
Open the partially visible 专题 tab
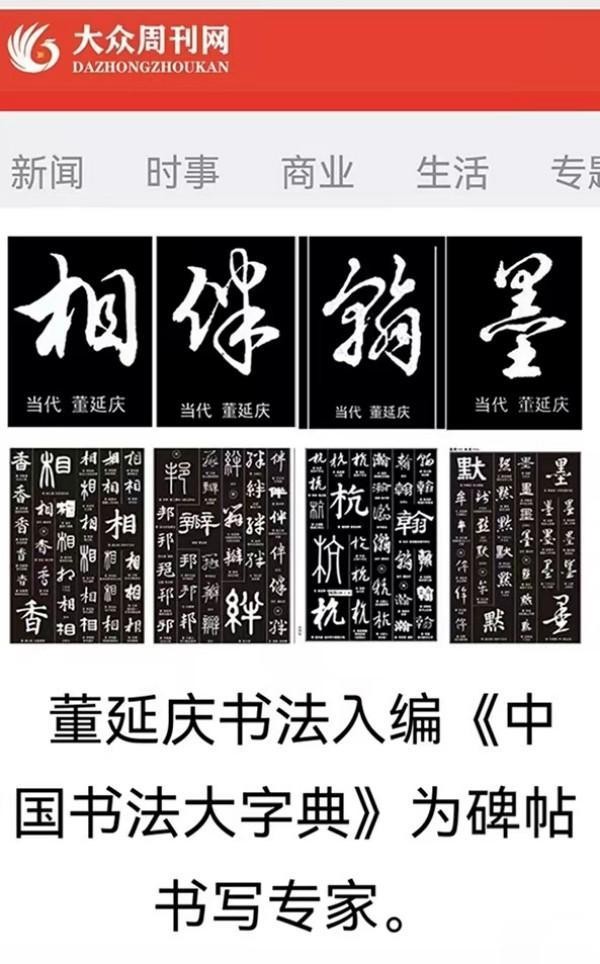(576, 172)
